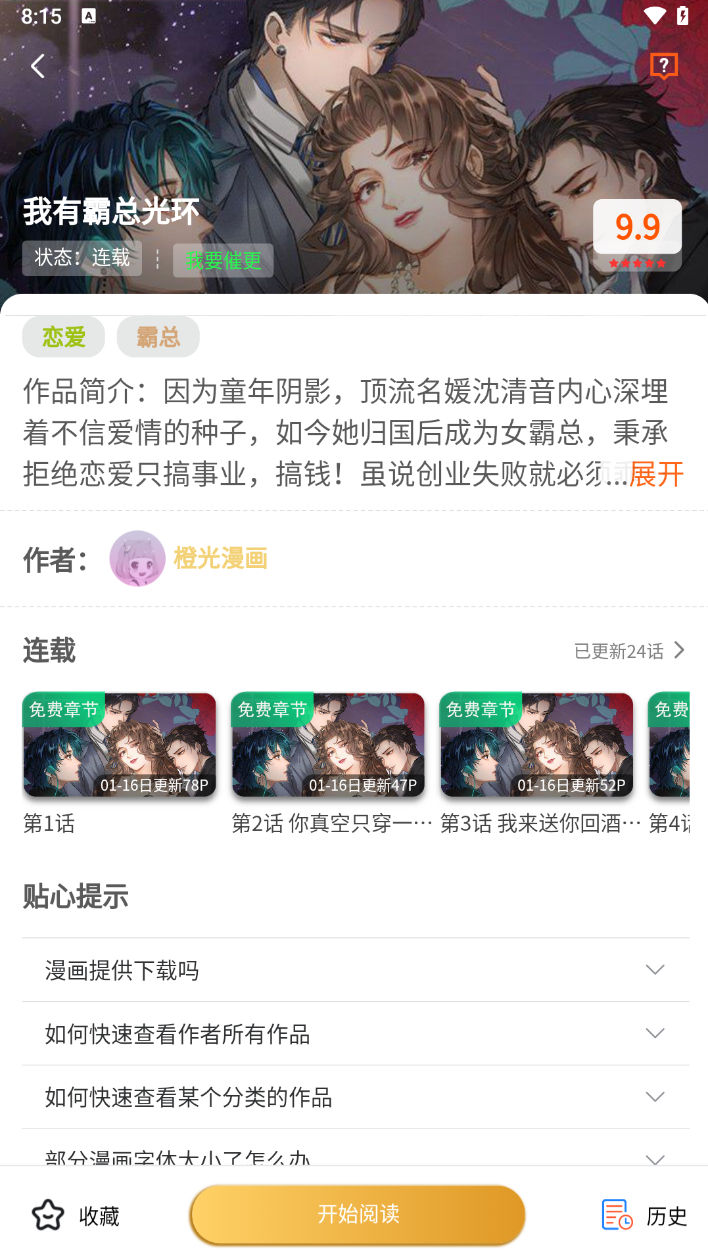Open the help question-mark icon
This screenshot has width=708, height=1258.
click(x=663, y=66)
